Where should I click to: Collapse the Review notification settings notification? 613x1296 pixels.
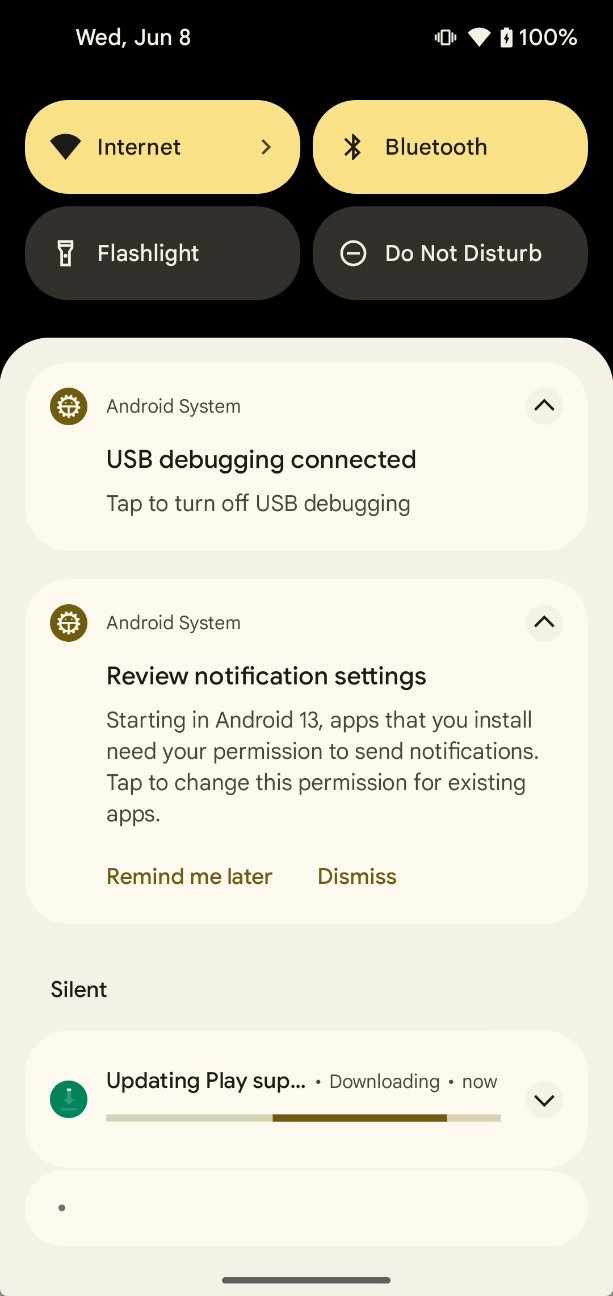(x=544, y=622)
